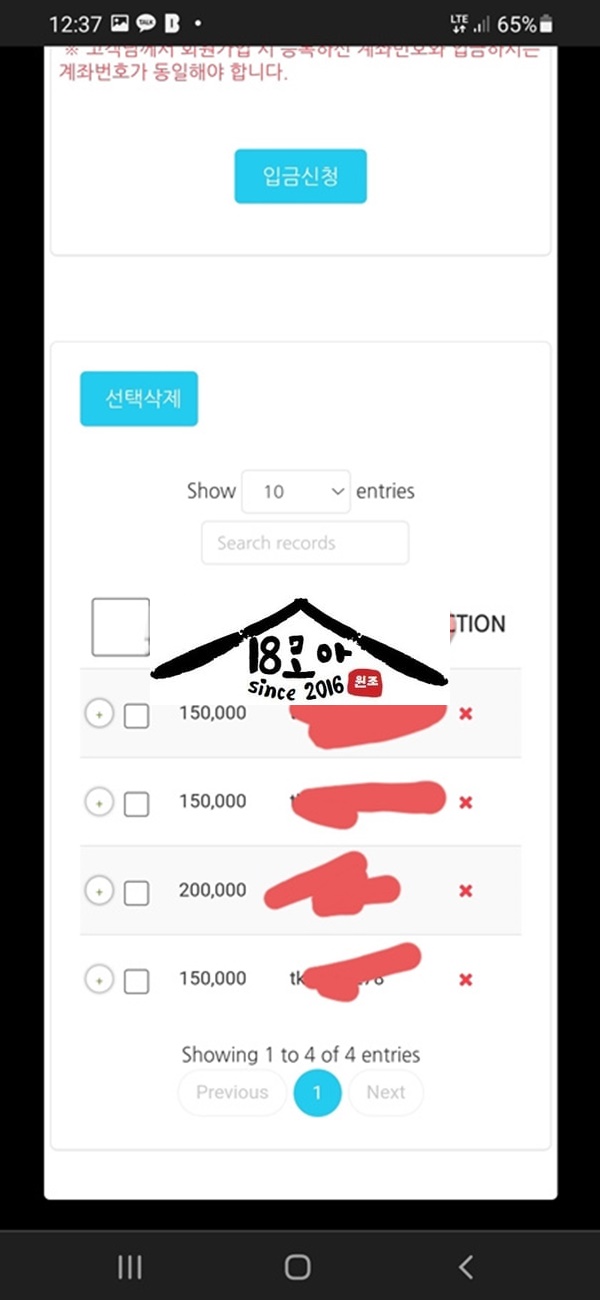Viewport: 600px width, 1300px height.
Task: Select page 1 in pagination
Action: tap(317, 1093)
